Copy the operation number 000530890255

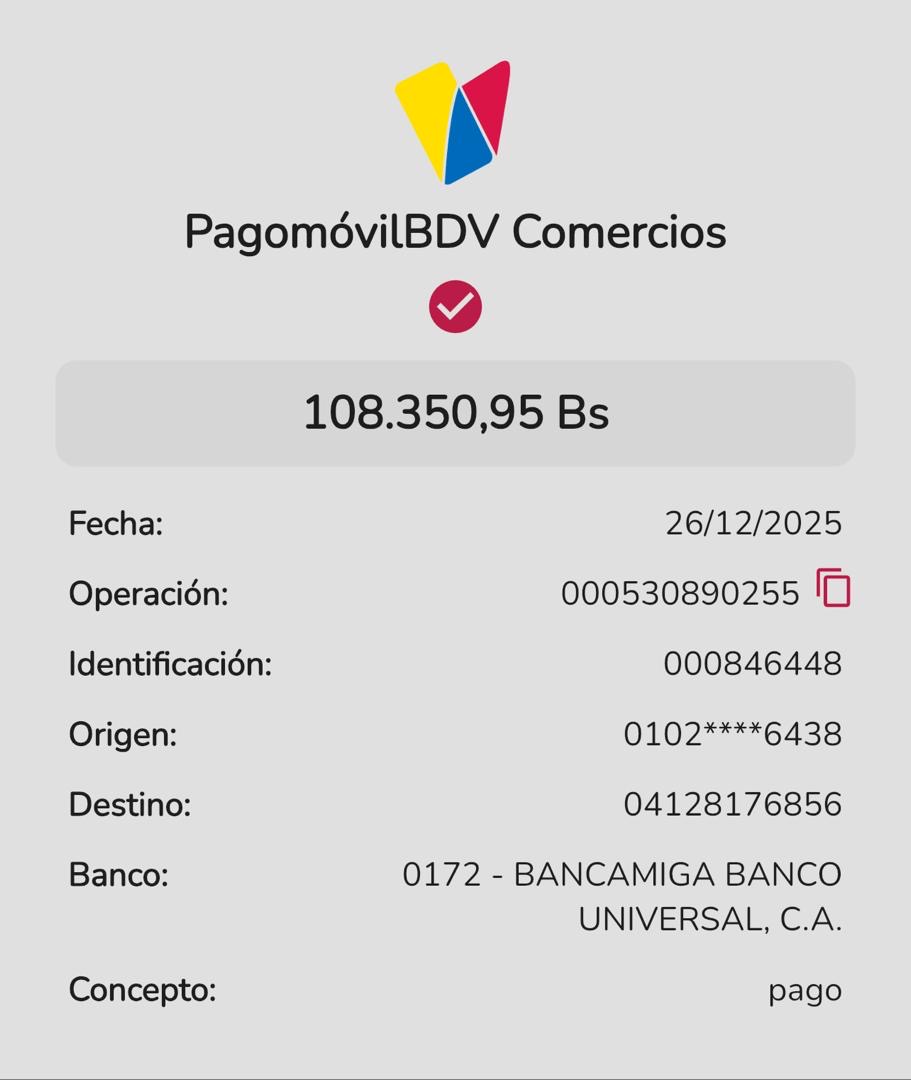833,589
